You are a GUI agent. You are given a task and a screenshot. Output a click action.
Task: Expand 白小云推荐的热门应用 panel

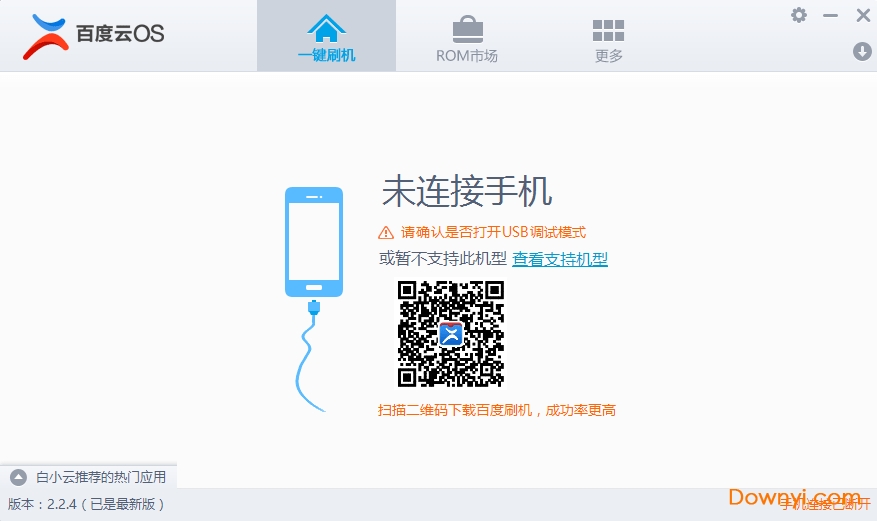(x=18, y=477)
